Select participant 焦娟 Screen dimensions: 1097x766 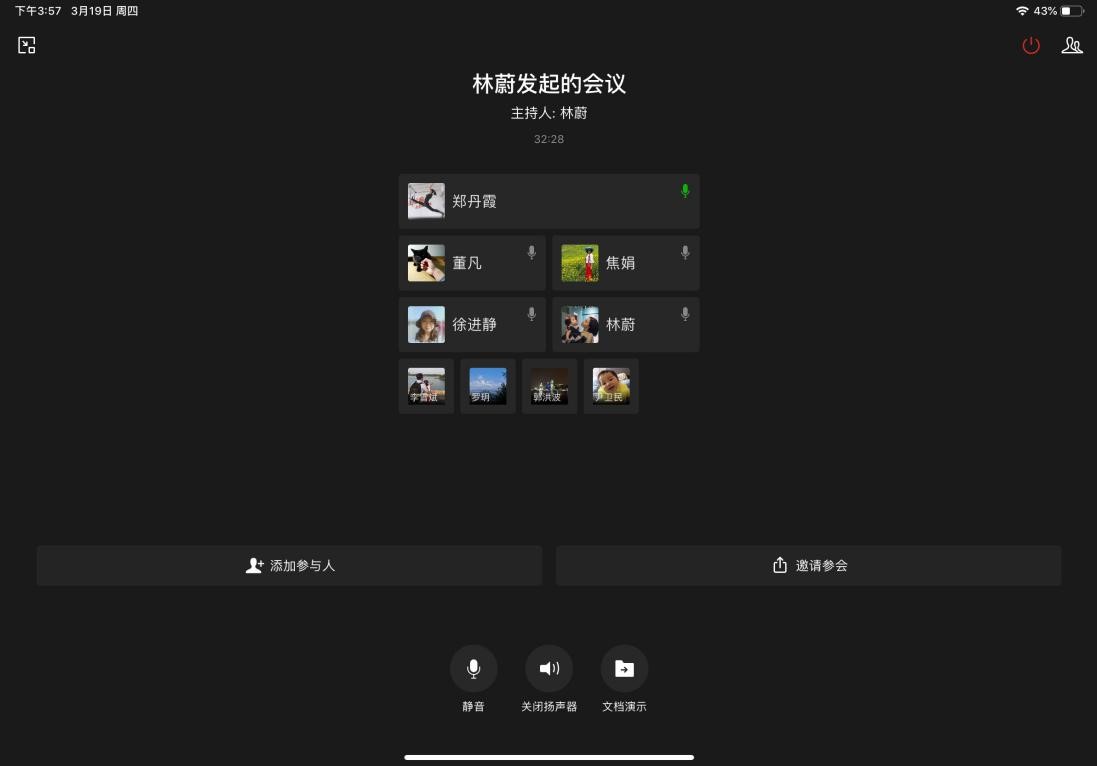(625, 263)
